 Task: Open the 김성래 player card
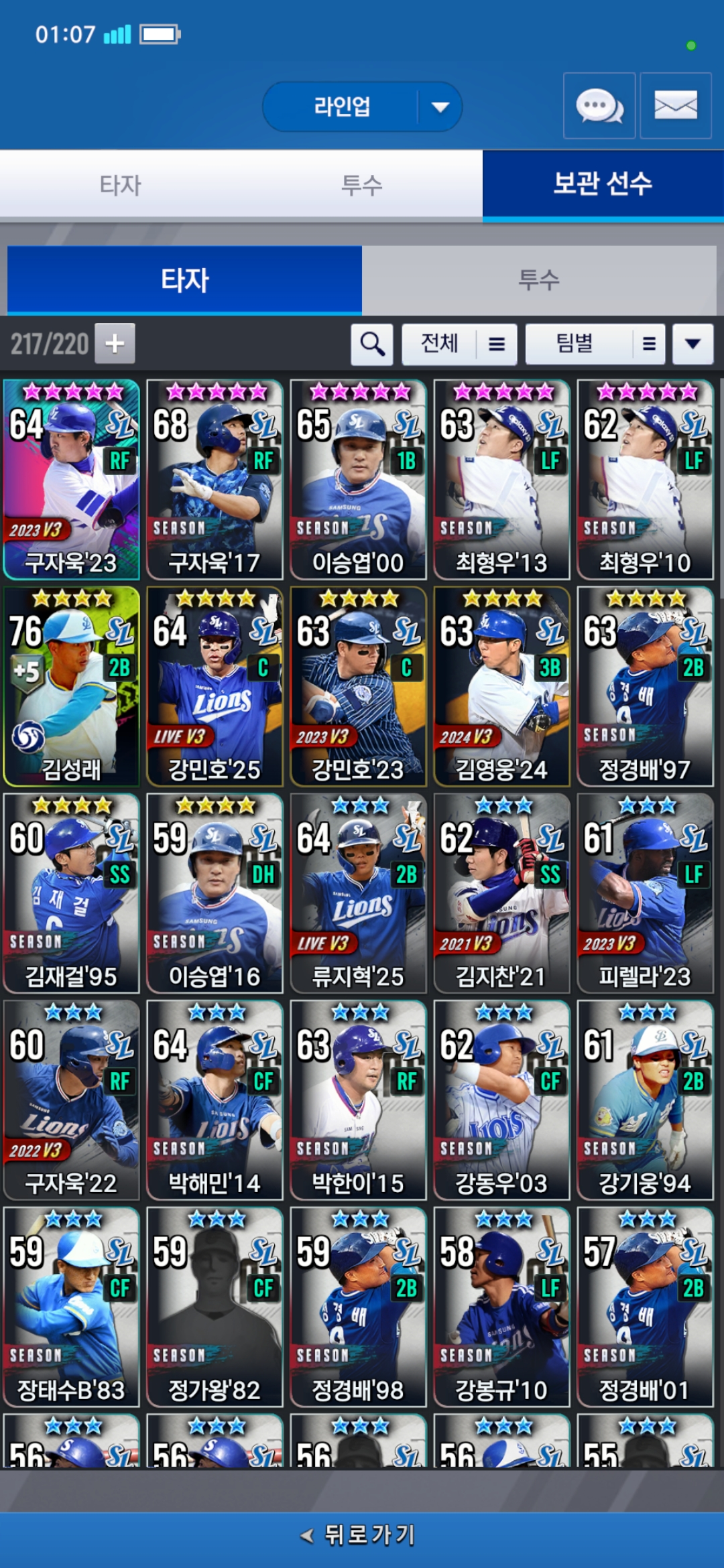tap(72, 686)
